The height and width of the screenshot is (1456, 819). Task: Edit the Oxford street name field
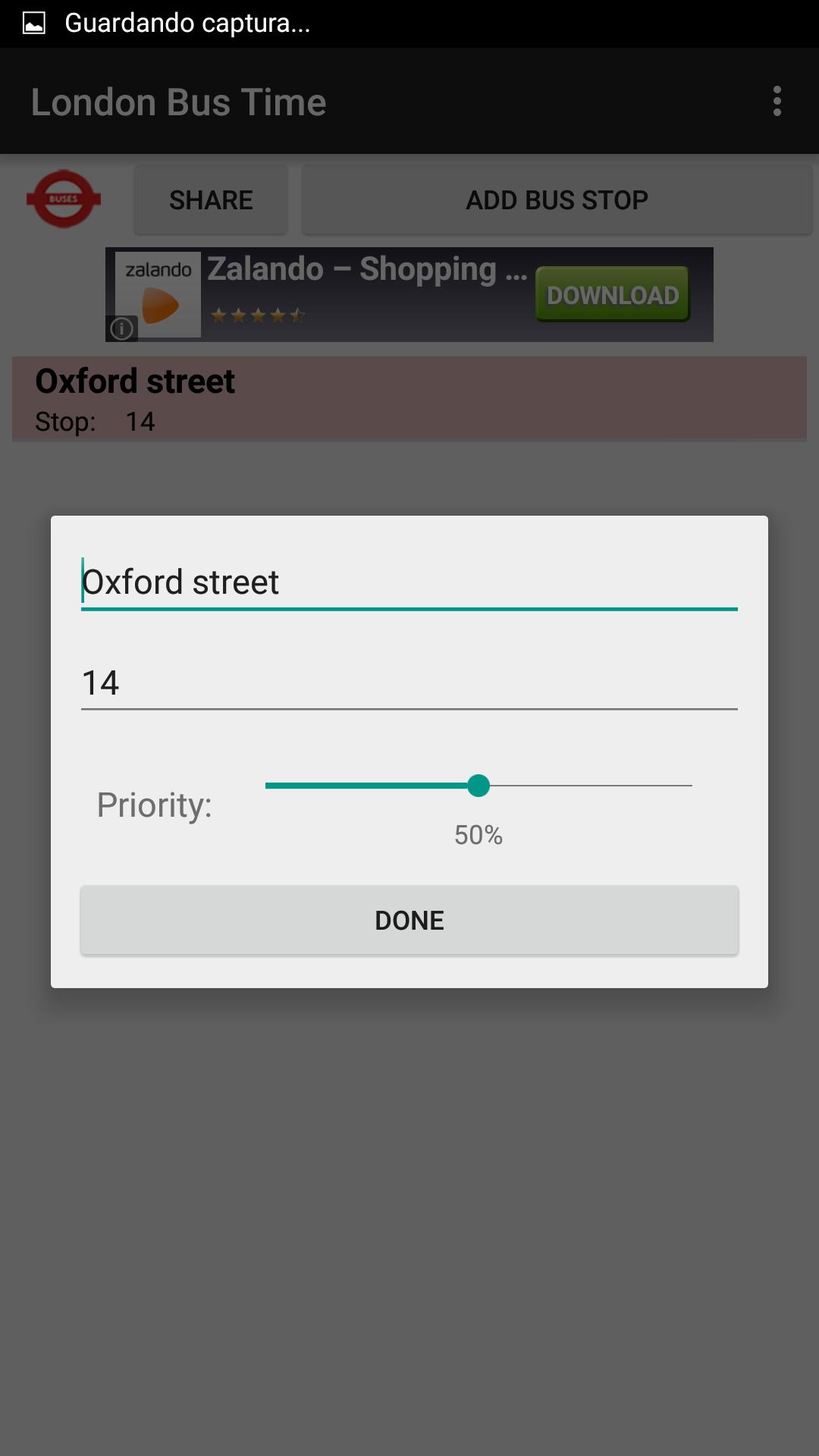coord(409,582)
